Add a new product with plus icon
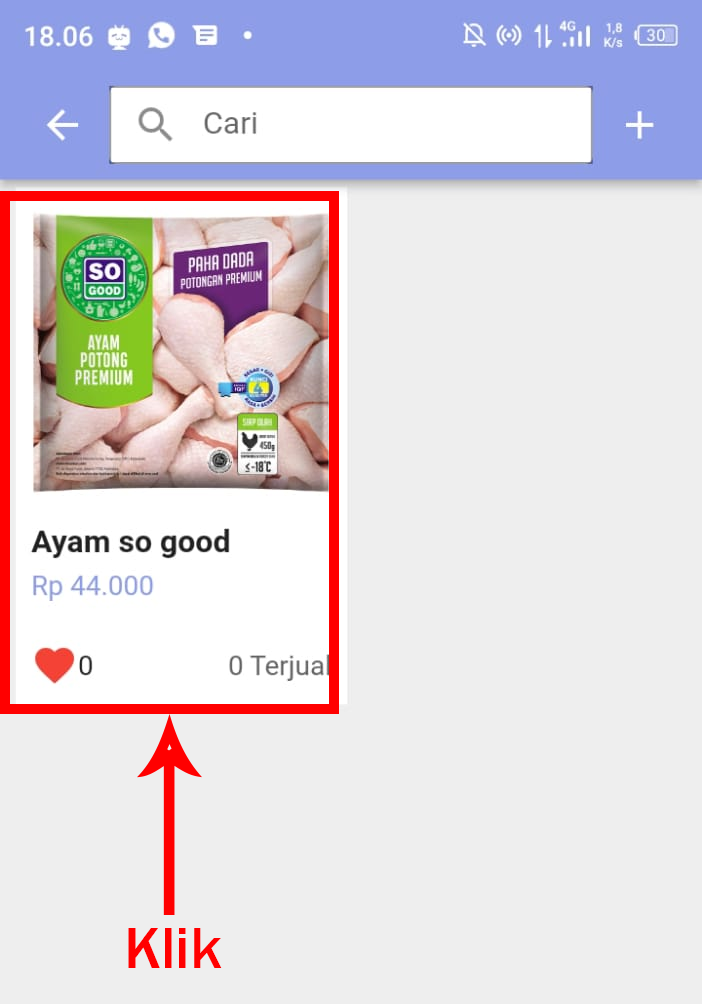Viewport: 702px width, 1004px height. (639, 125)
